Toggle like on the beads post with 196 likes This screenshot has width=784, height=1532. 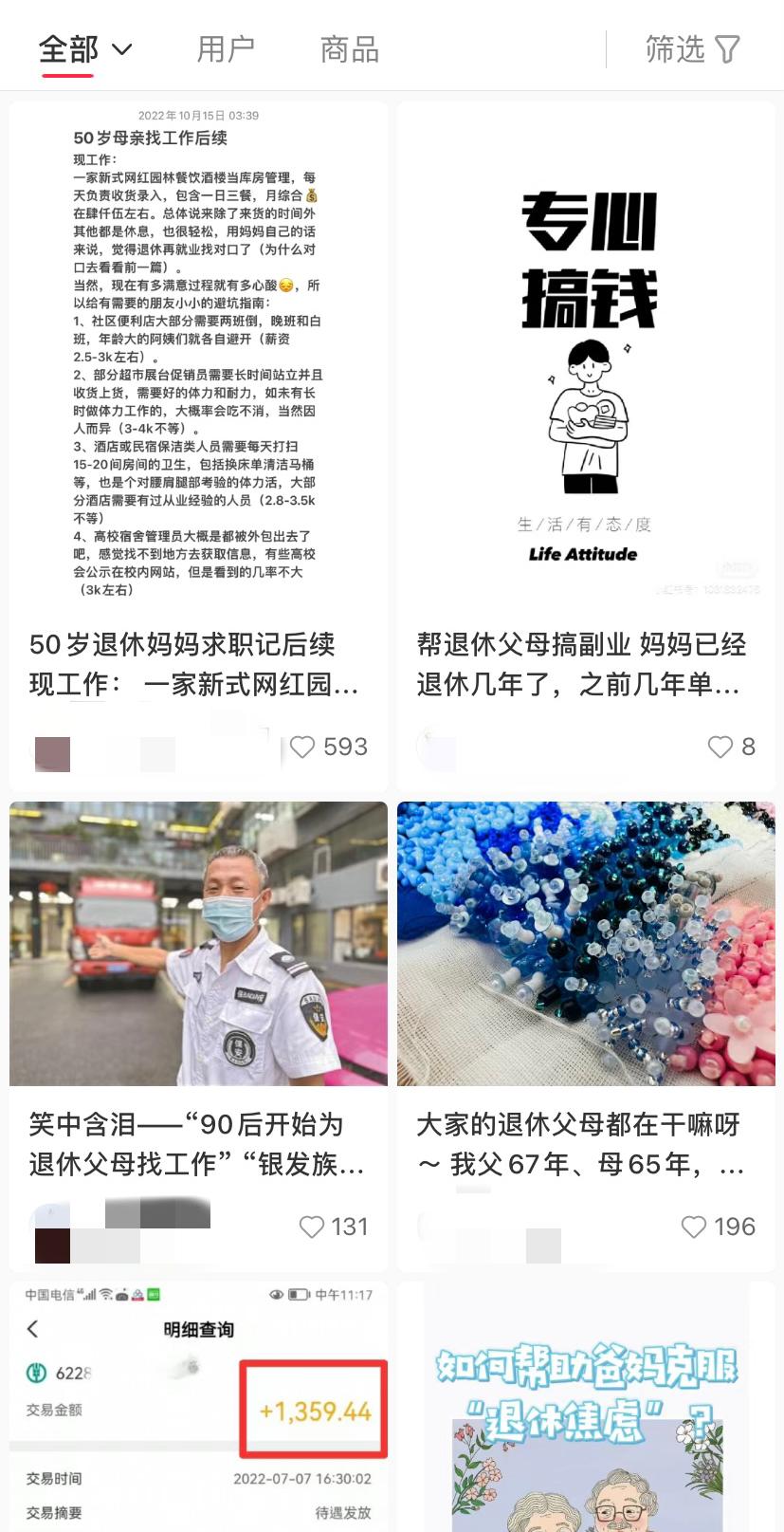tap(693, 1227)
